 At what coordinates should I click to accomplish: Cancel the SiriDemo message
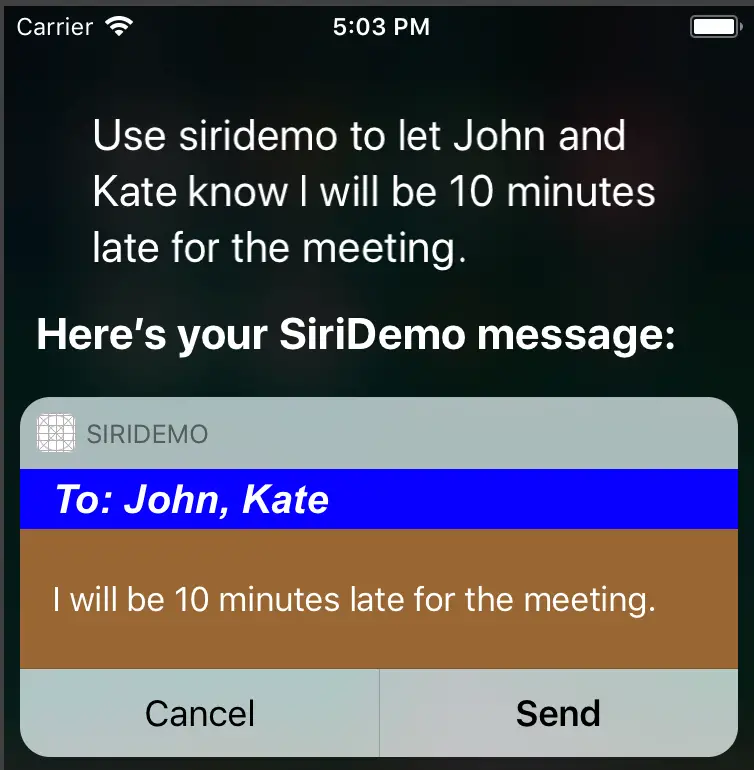pos(200,713)
